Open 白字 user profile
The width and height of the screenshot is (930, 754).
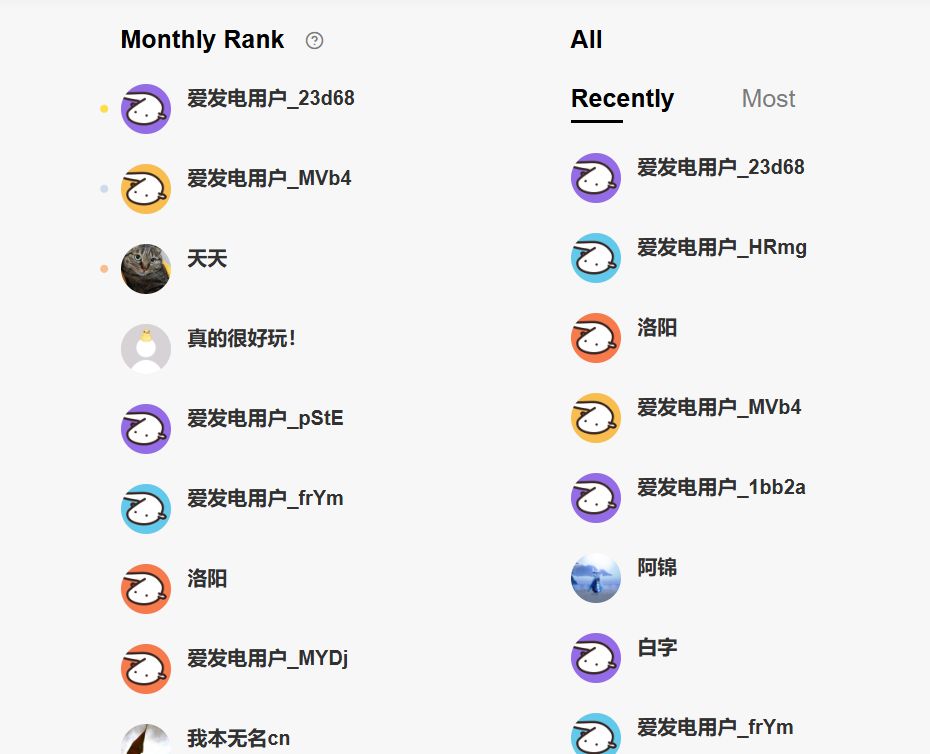(657, 648)
